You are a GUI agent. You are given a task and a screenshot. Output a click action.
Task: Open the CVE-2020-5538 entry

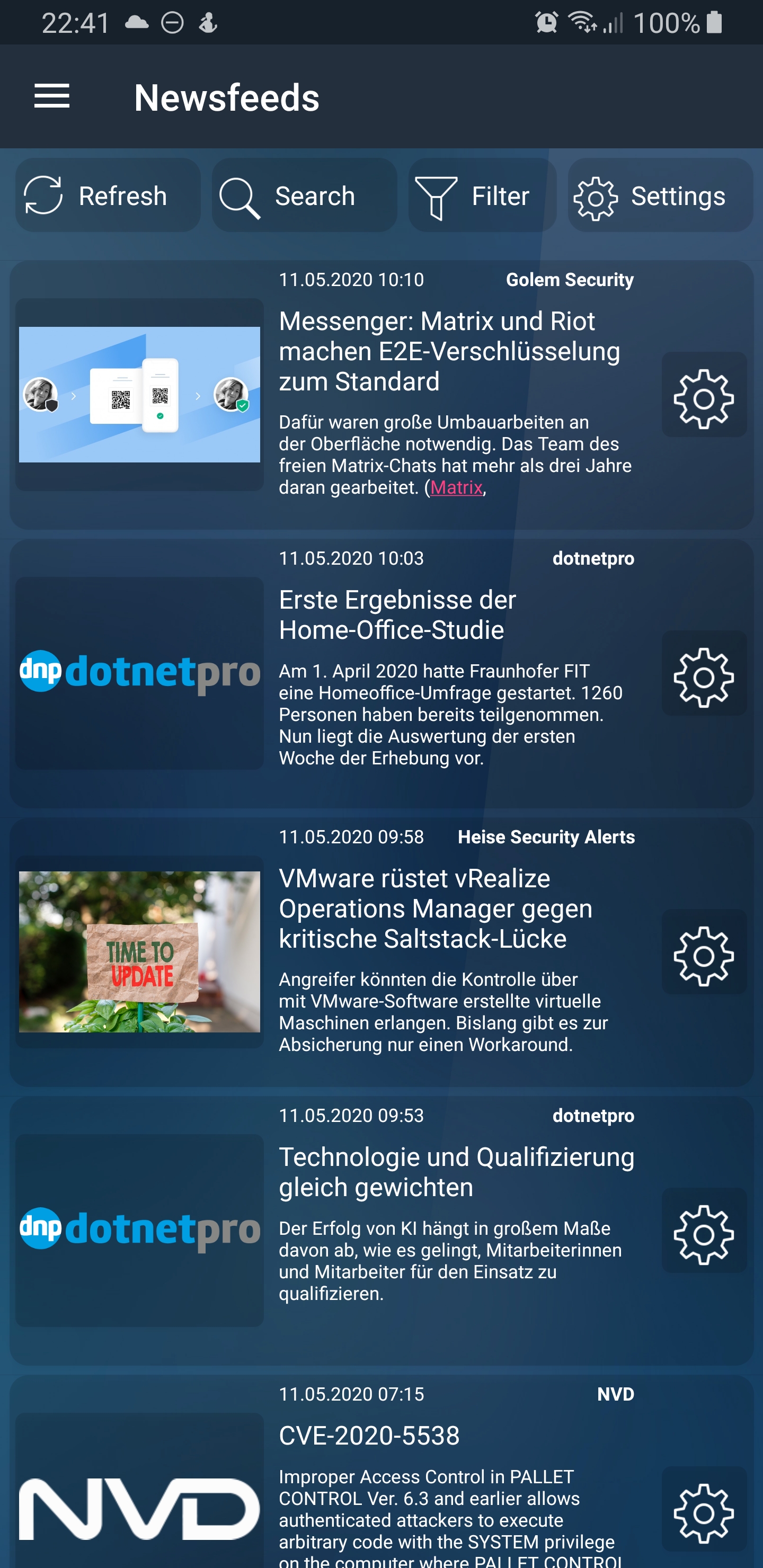pos(369,1436)
